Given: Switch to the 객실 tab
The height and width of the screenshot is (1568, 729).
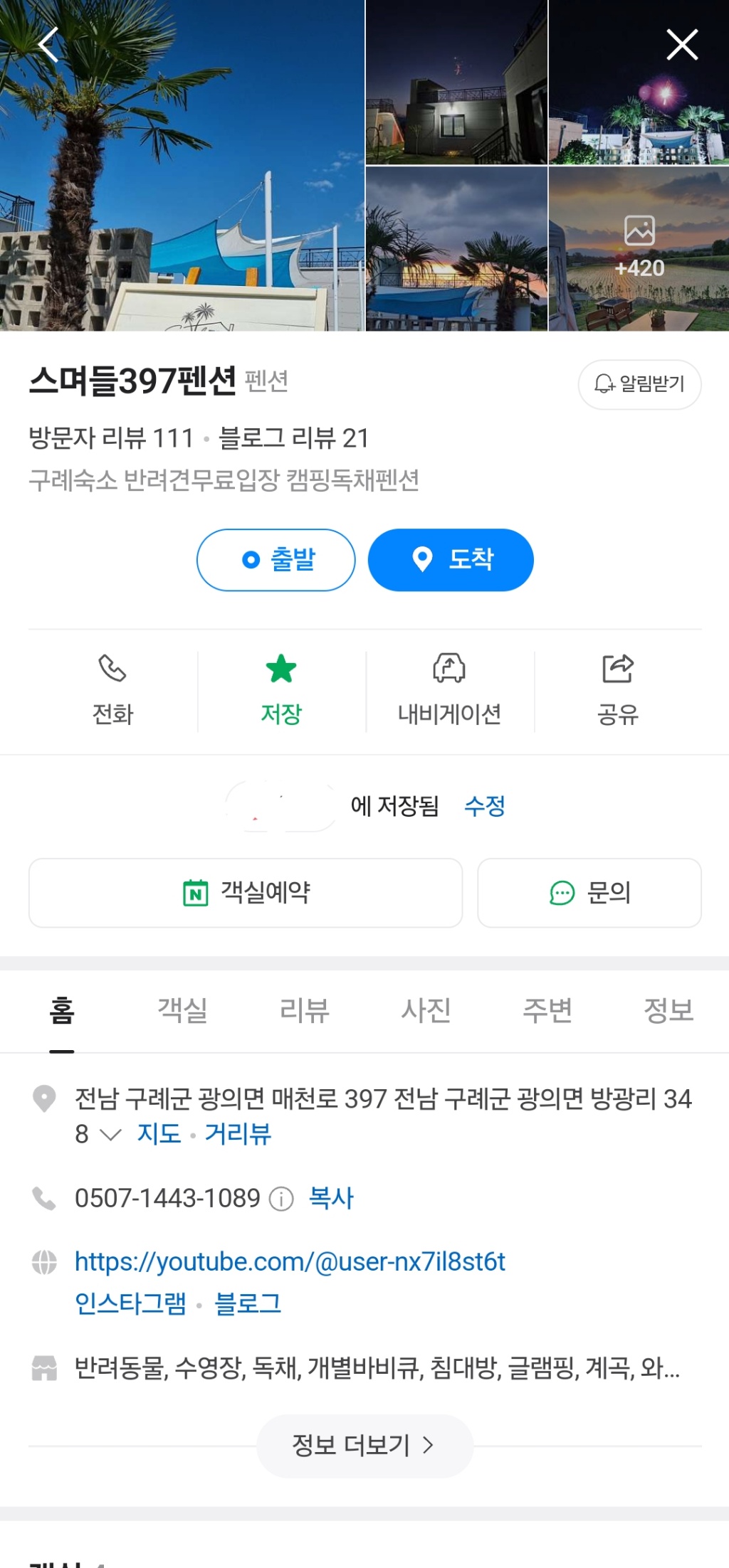Looking at the screenshot, I should pyautogui.click(x=182, y=1010).
